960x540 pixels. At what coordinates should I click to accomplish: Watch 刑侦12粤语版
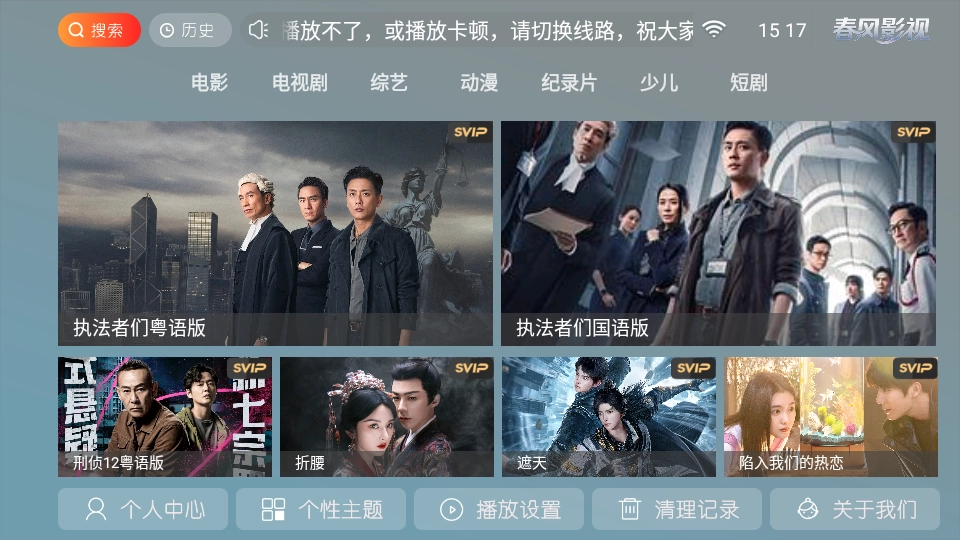(x=165, y=416)
